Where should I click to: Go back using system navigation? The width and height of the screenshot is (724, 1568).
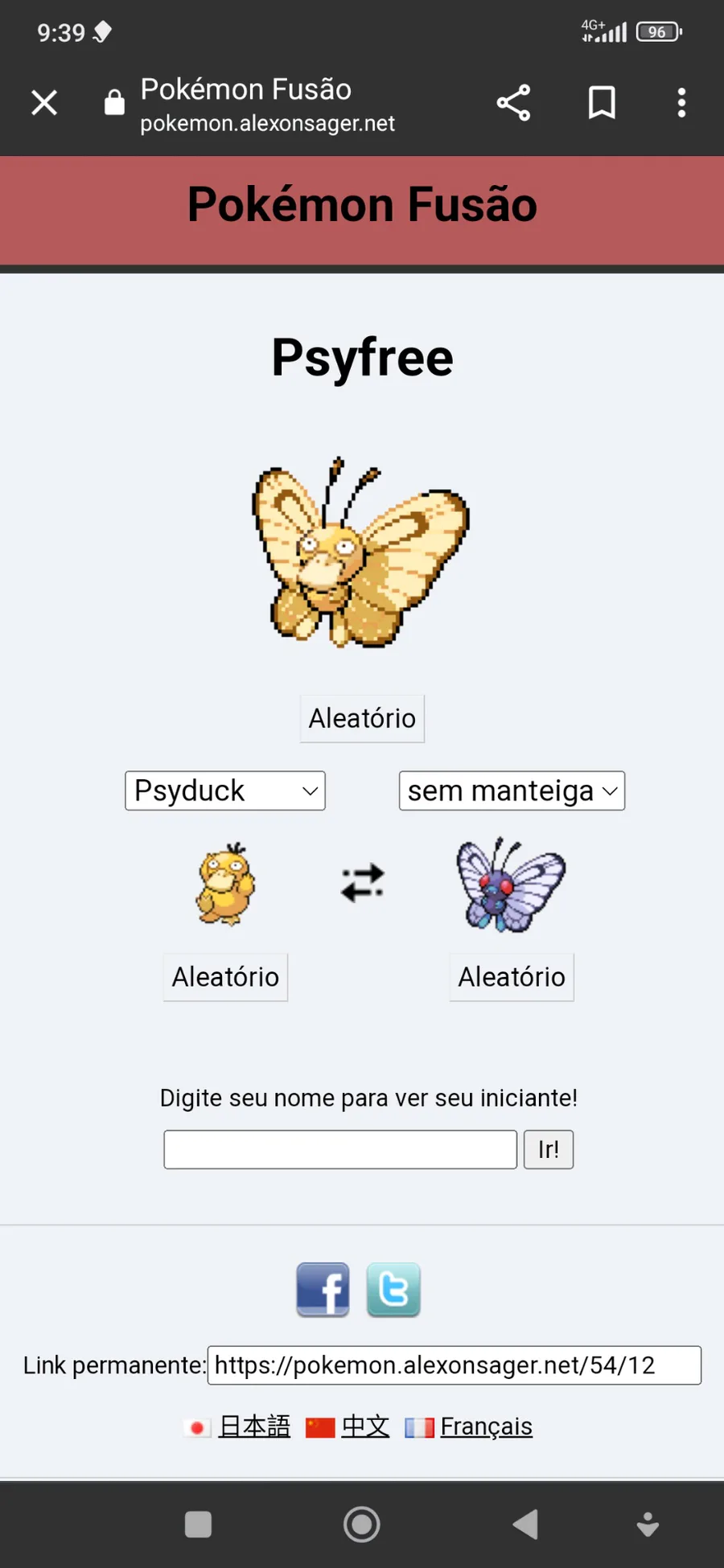tap(526, 1524)
